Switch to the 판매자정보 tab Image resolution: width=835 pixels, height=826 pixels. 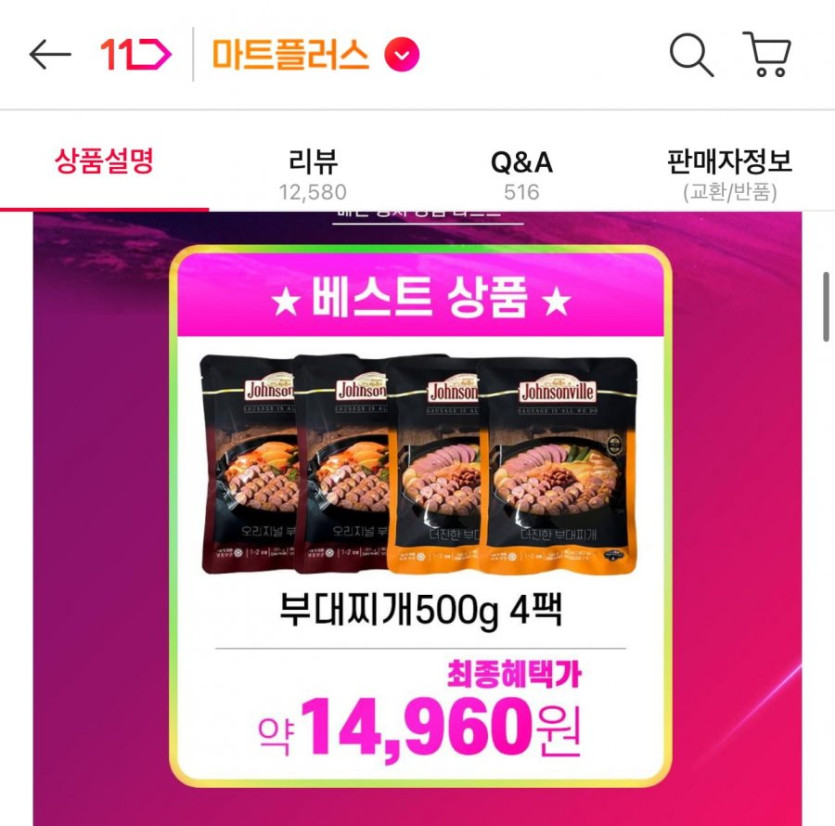pos(729,173)
